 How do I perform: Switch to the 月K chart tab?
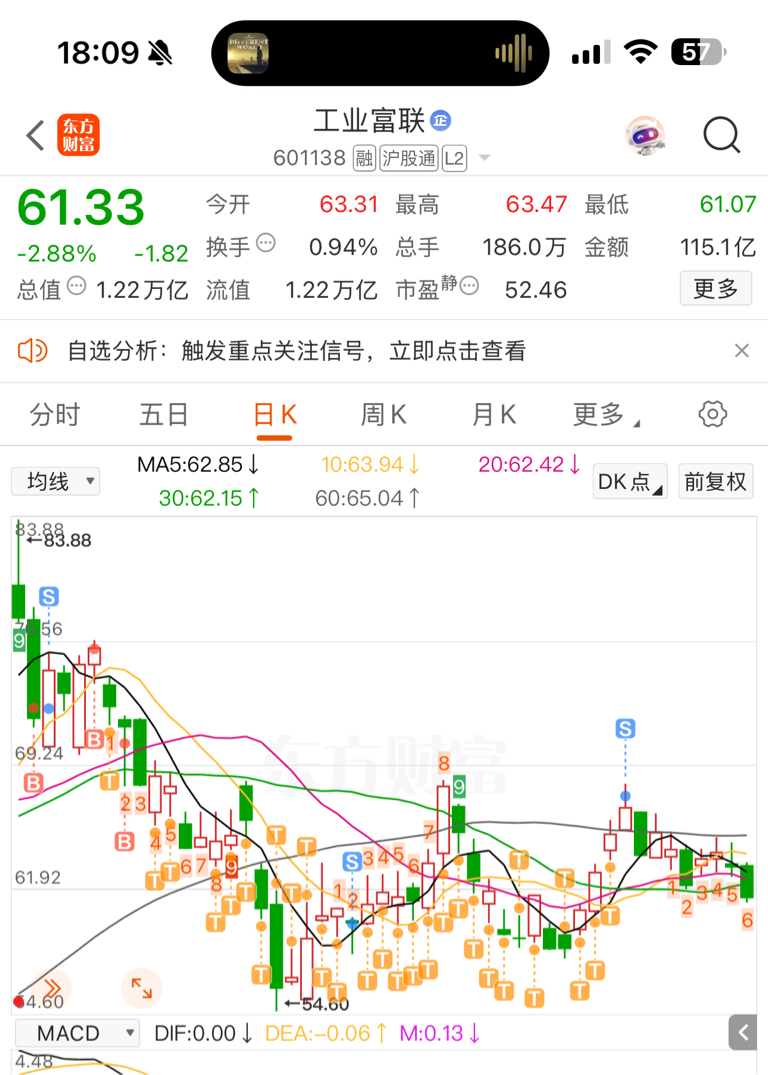coord(493,414)
